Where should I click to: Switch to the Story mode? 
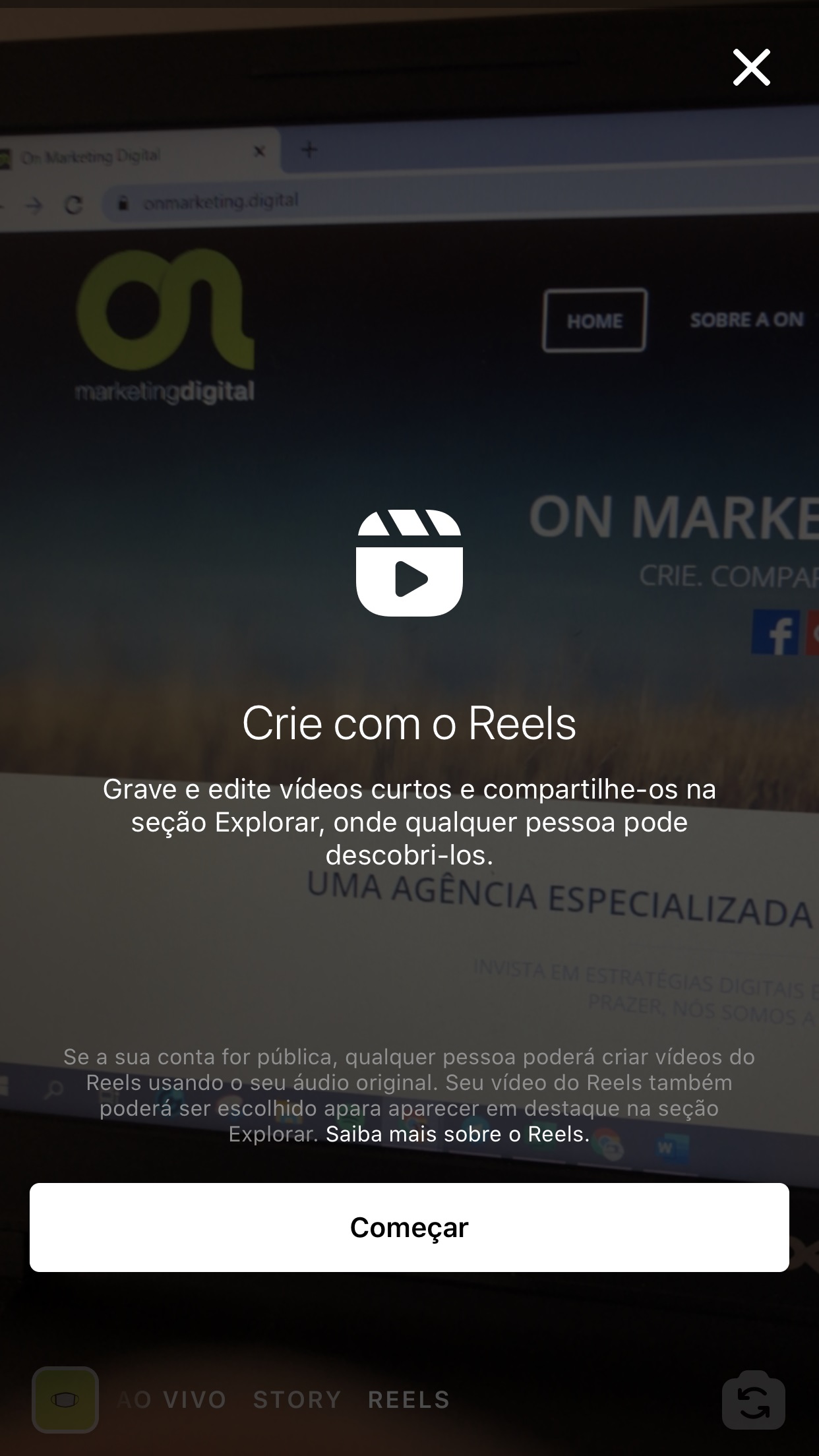pos(297,1399)
